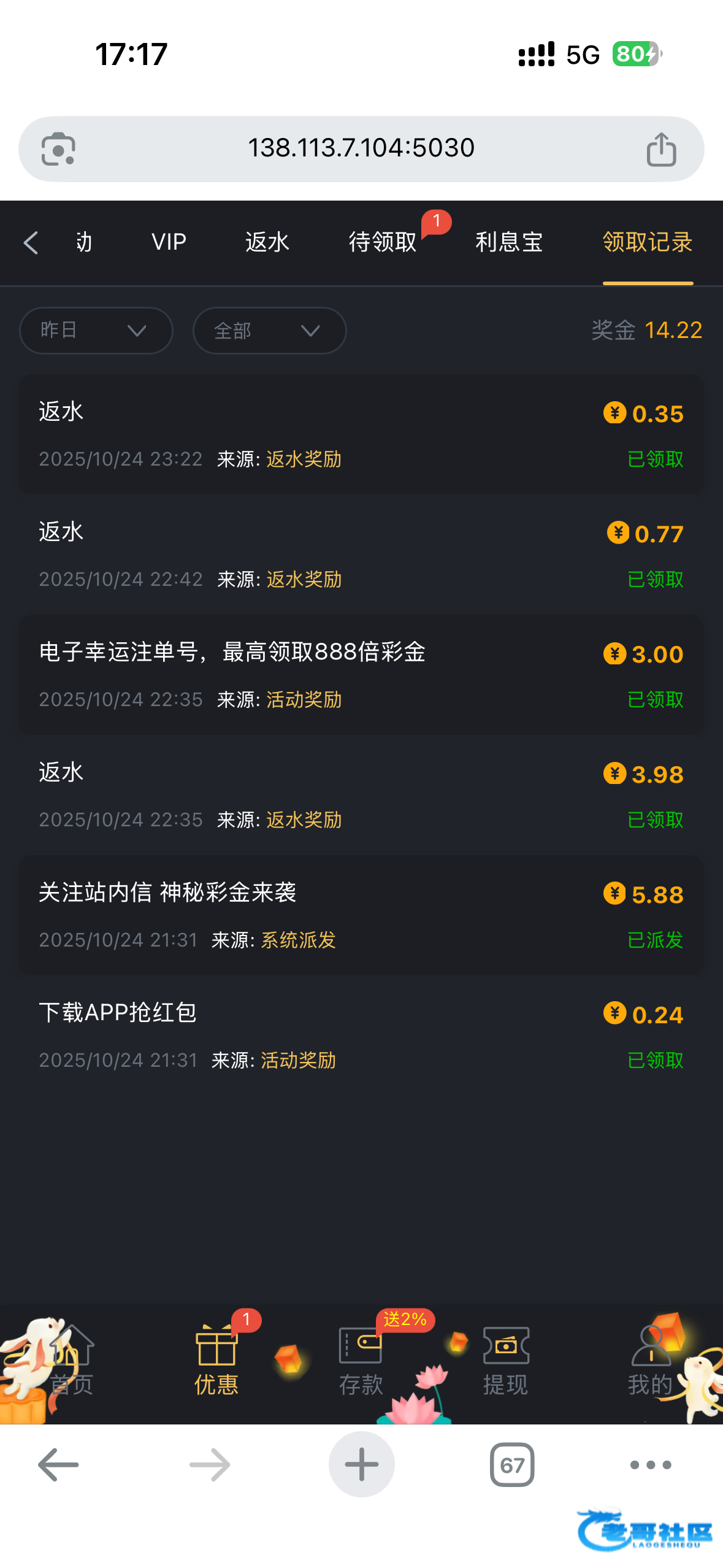Expand the 全部 type filter dropdown

(x=269, y=331)
